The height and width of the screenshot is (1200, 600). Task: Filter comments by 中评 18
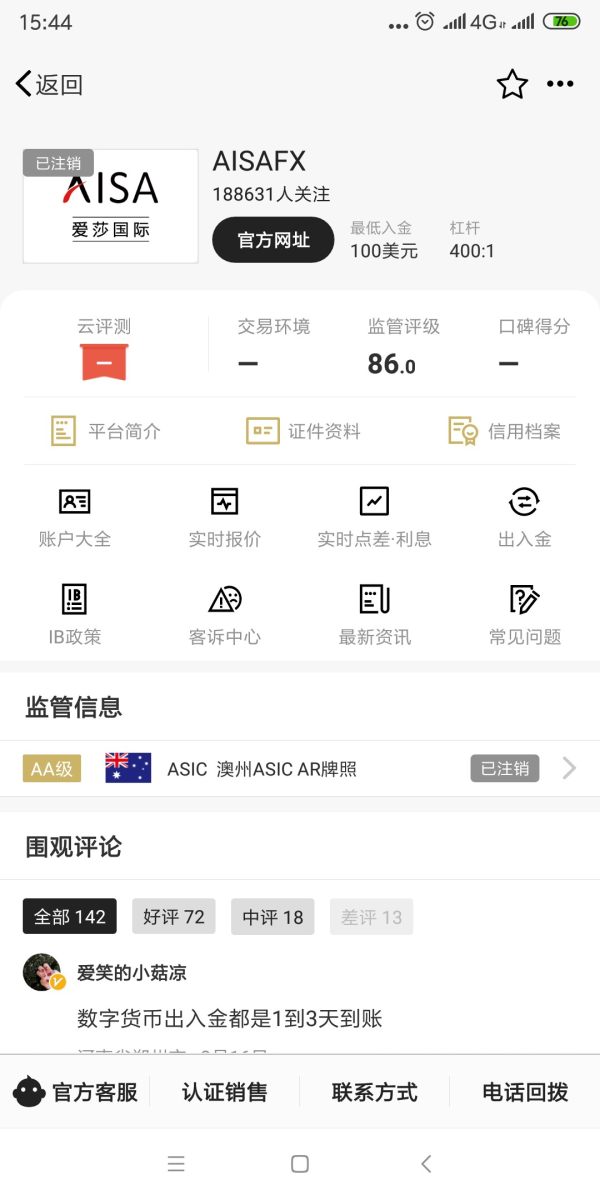coord(272,916)
